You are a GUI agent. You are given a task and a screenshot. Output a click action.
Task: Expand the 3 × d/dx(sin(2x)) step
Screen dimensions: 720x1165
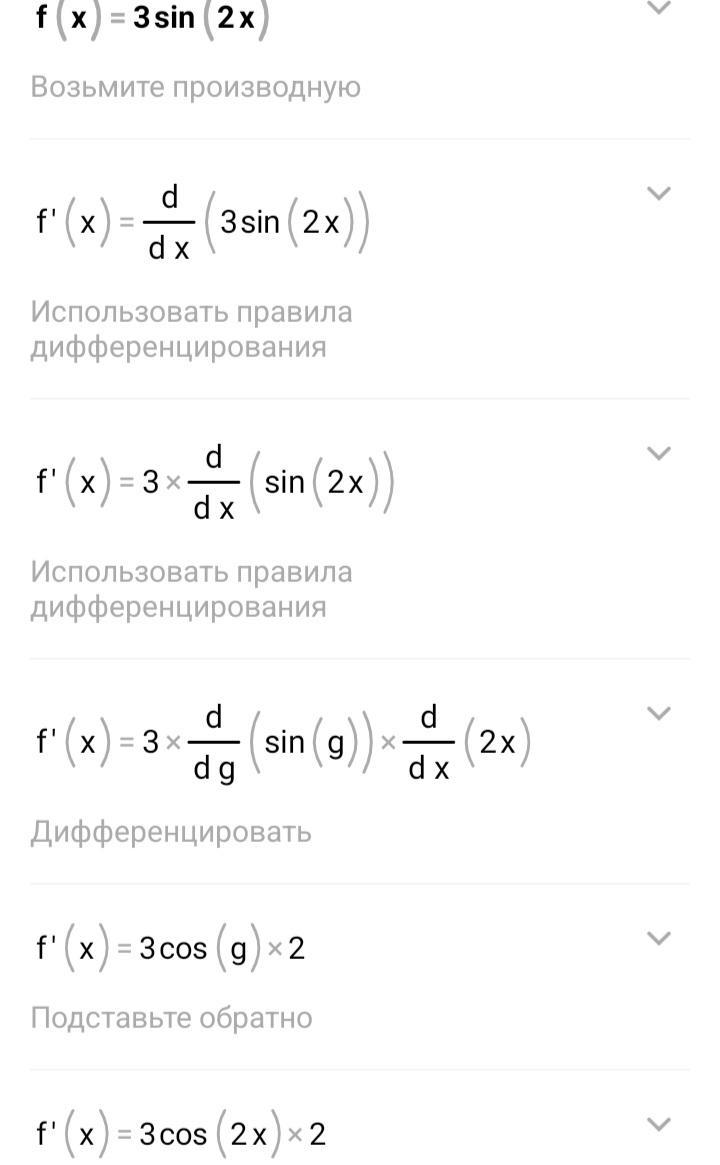tap(659, 453)
